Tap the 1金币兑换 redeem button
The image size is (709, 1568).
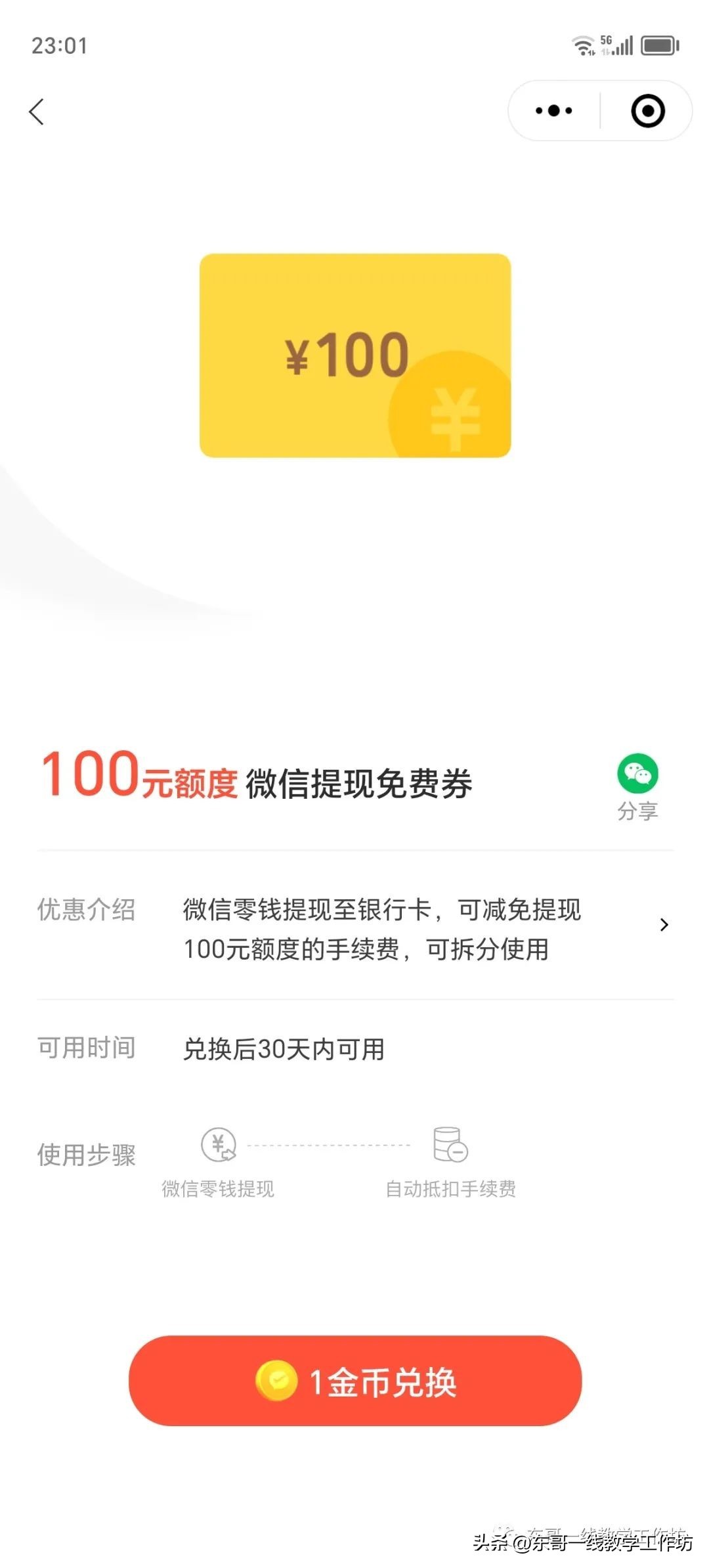[355, 1382]
